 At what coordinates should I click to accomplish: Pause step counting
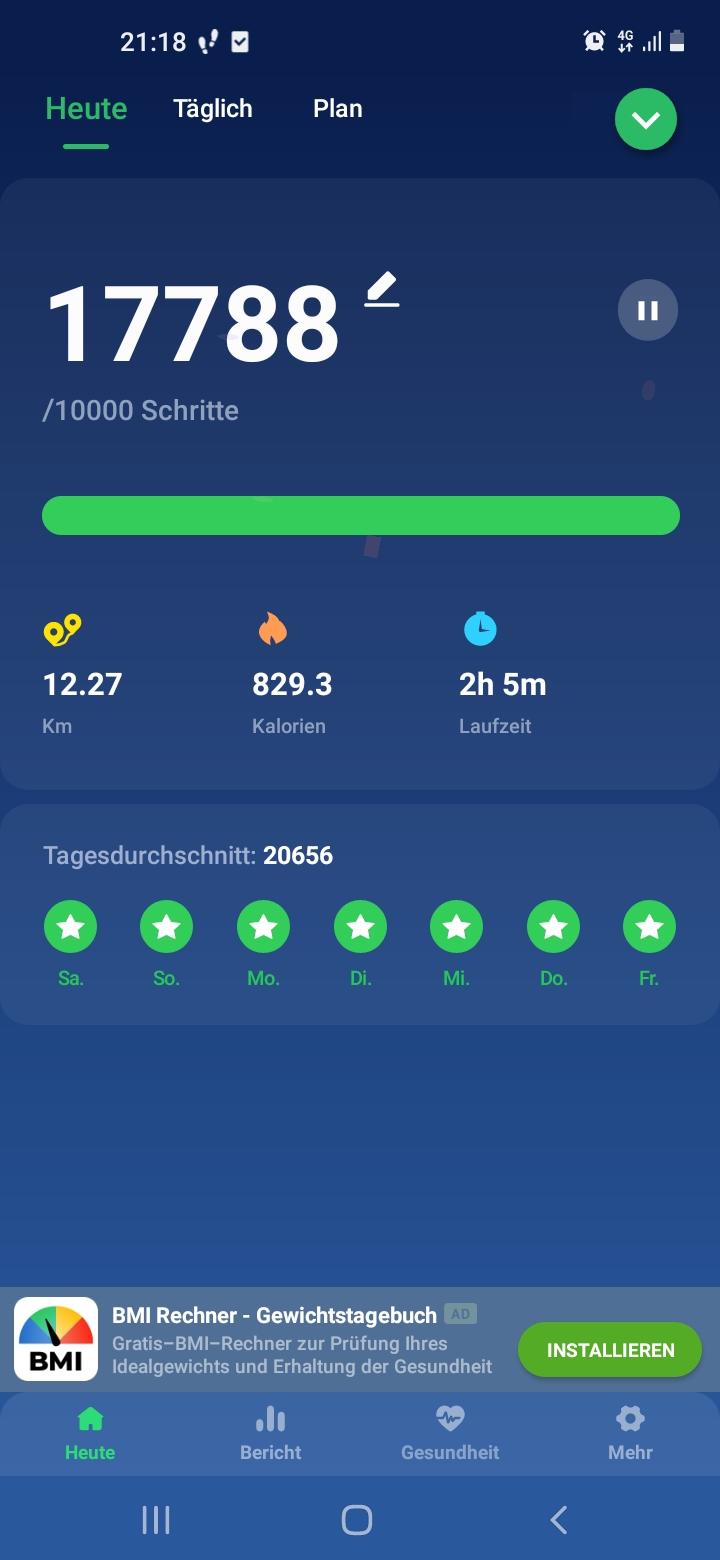point(648,310)
